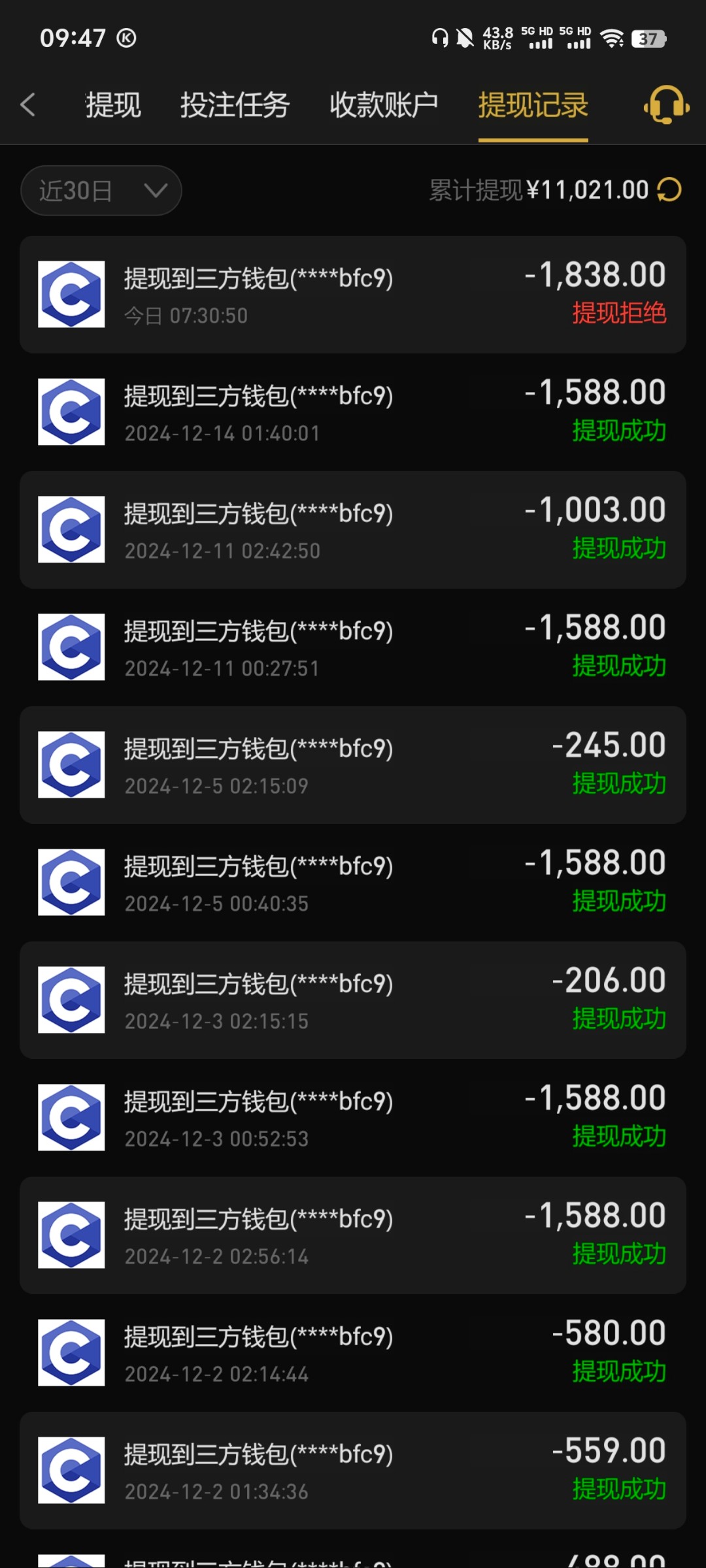Switch to the 提现记录 tab
Image resolution: width=706 pixels, height=1568 pixels.
click(533, 105)
